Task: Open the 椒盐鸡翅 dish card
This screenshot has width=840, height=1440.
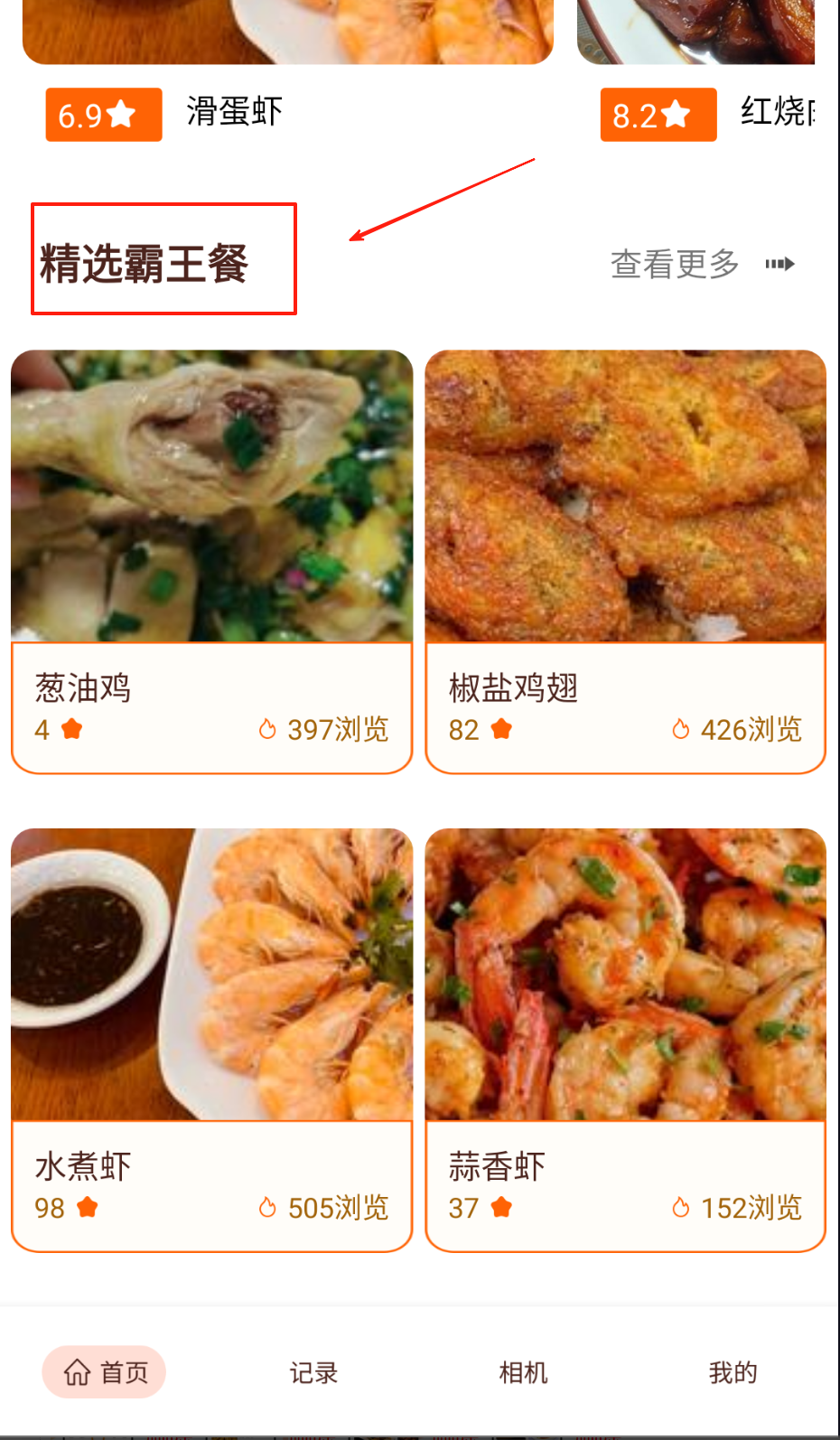Action: point(625,560)
